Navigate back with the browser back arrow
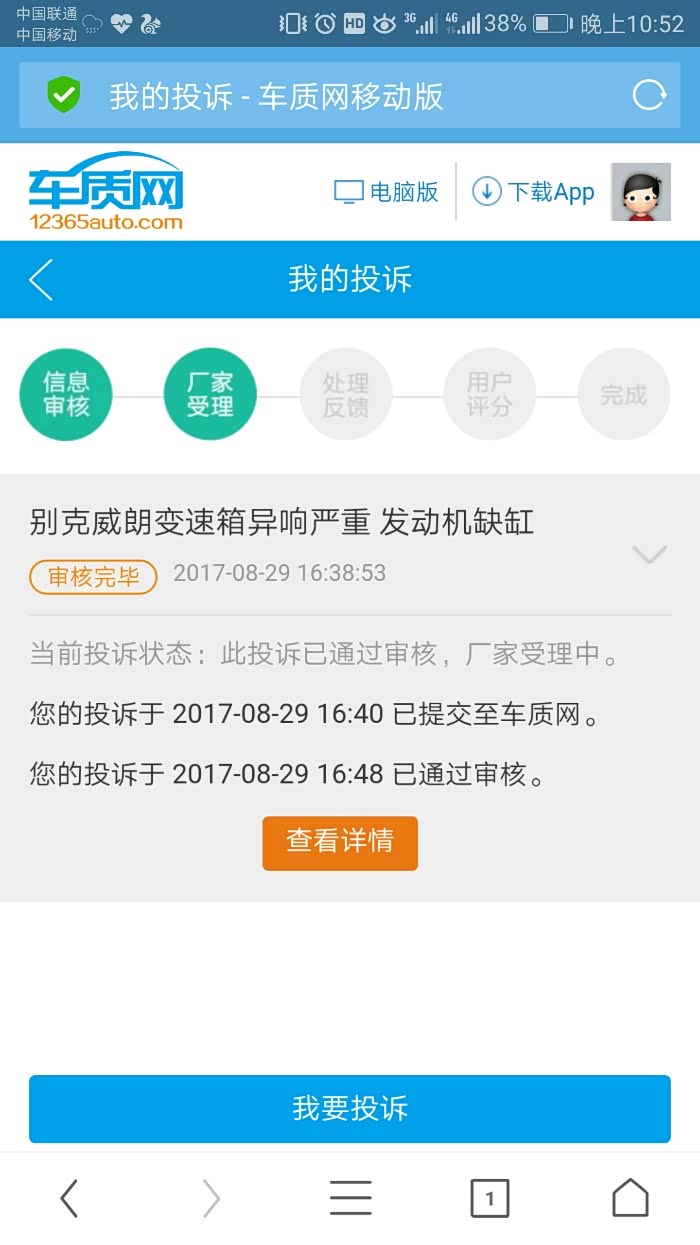The height and width of the screenshot is (1245, 700). coord(69,1197)
